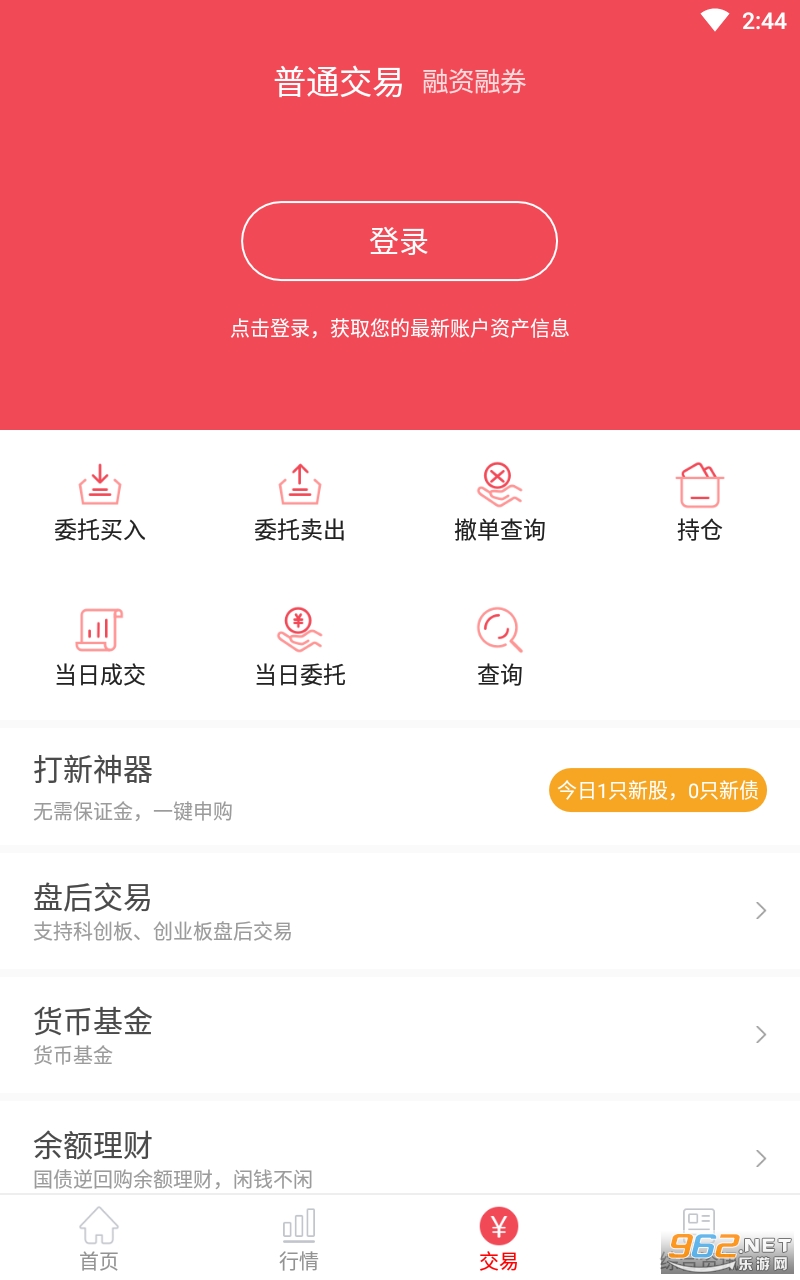The height and width of the screenshot is (1280, 800).
Task: Tap the 登录 login button
Action: [399, 241]
